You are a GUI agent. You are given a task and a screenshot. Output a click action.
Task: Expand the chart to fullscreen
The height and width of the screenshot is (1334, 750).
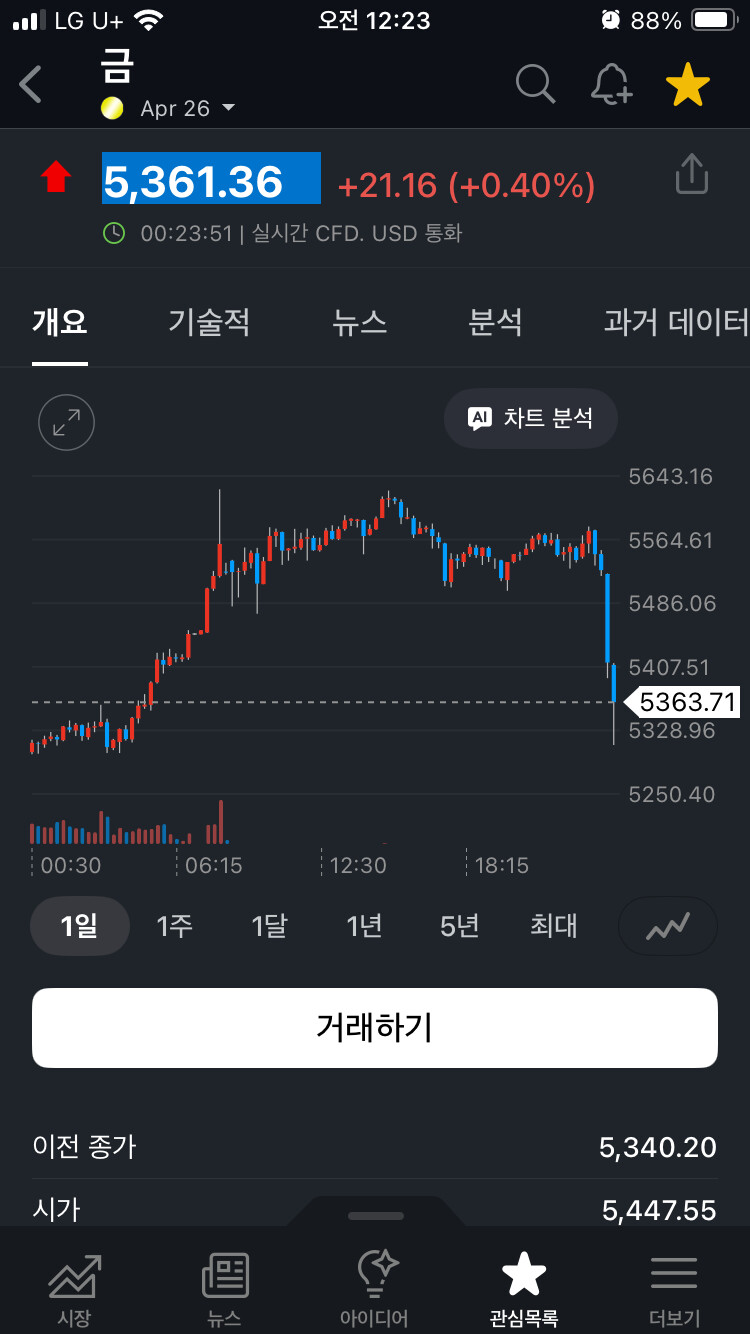(66, 423)
